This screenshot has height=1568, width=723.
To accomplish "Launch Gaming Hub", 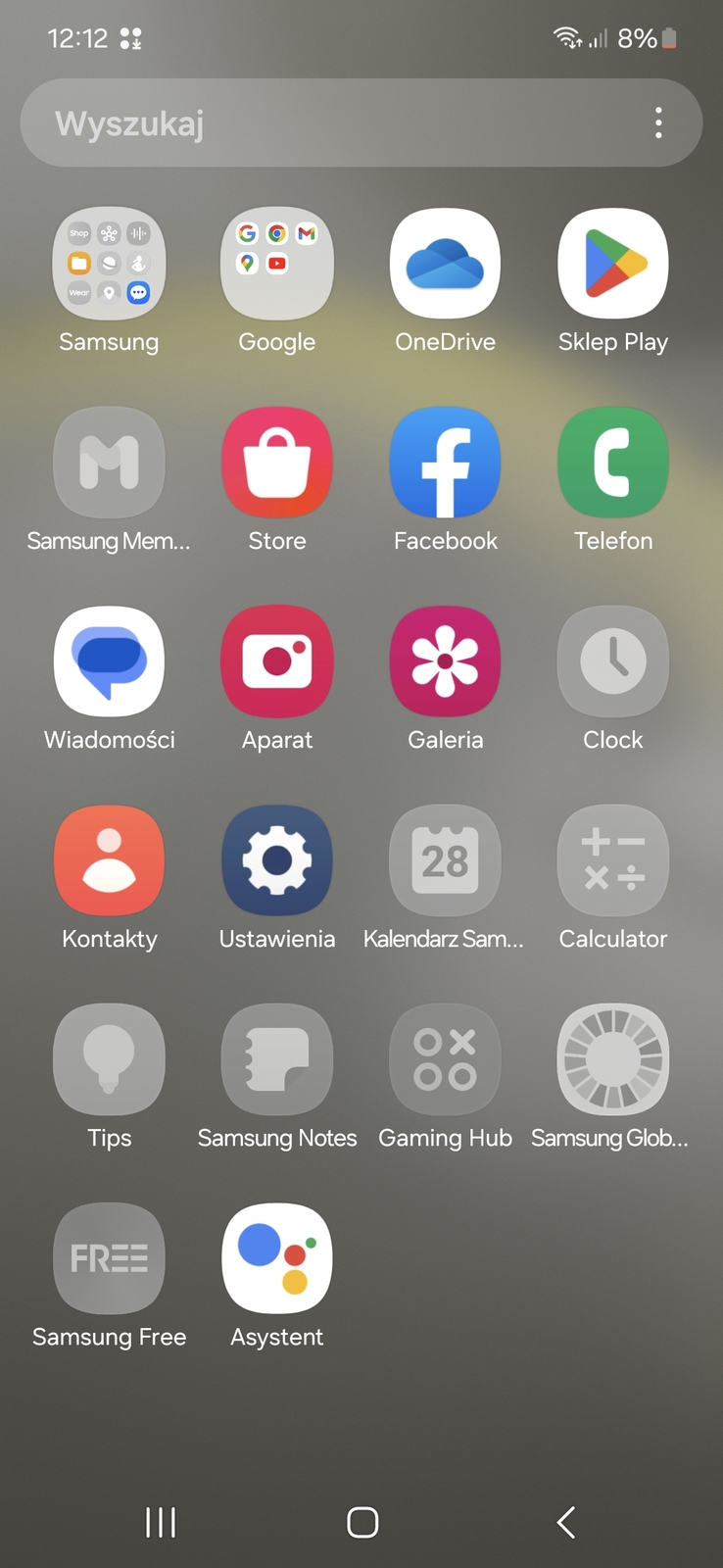I will [445, 1060].
